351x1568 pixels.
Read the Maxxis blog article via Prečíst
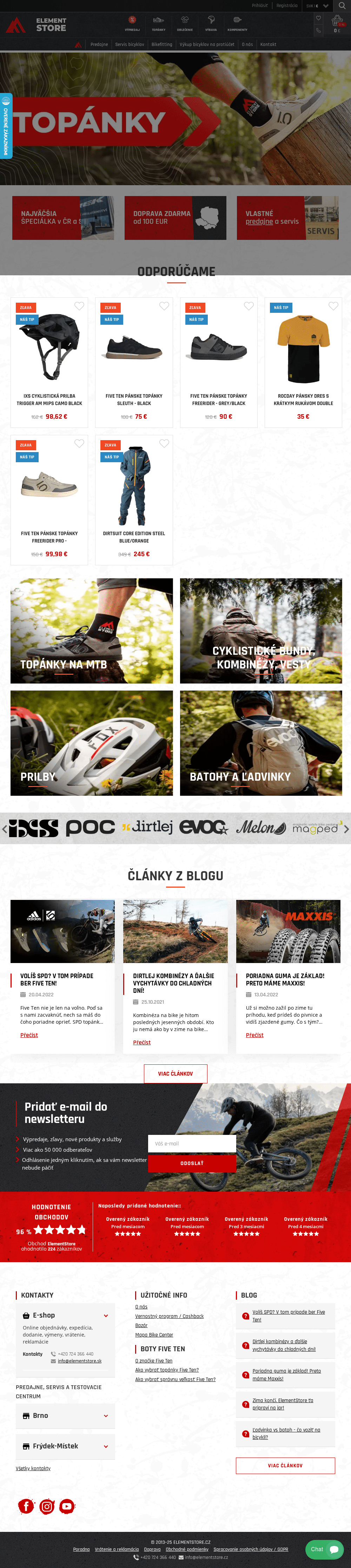(x=254, y=1035)
